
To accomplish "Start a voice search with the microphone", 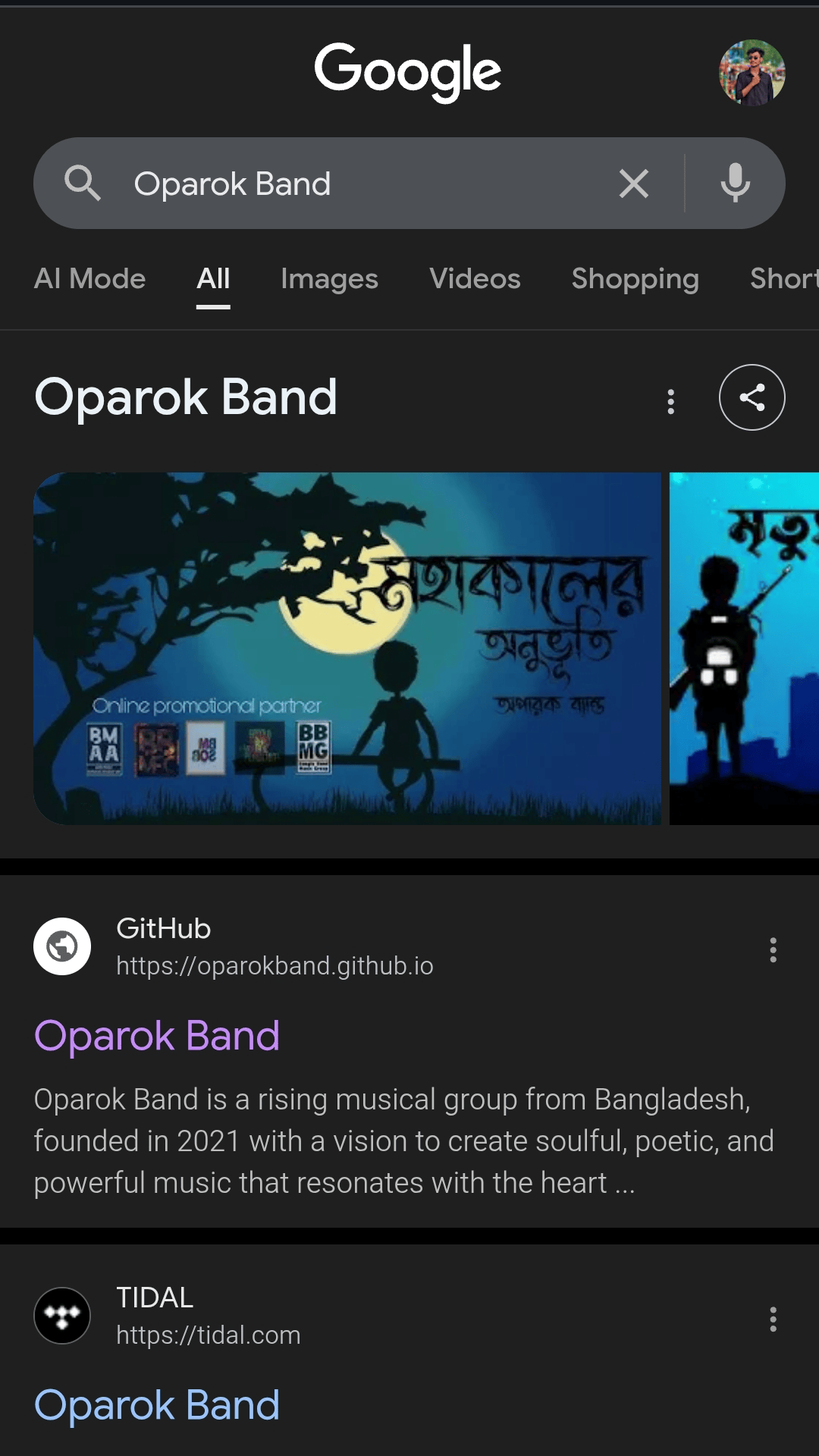I will click(735, 184).
